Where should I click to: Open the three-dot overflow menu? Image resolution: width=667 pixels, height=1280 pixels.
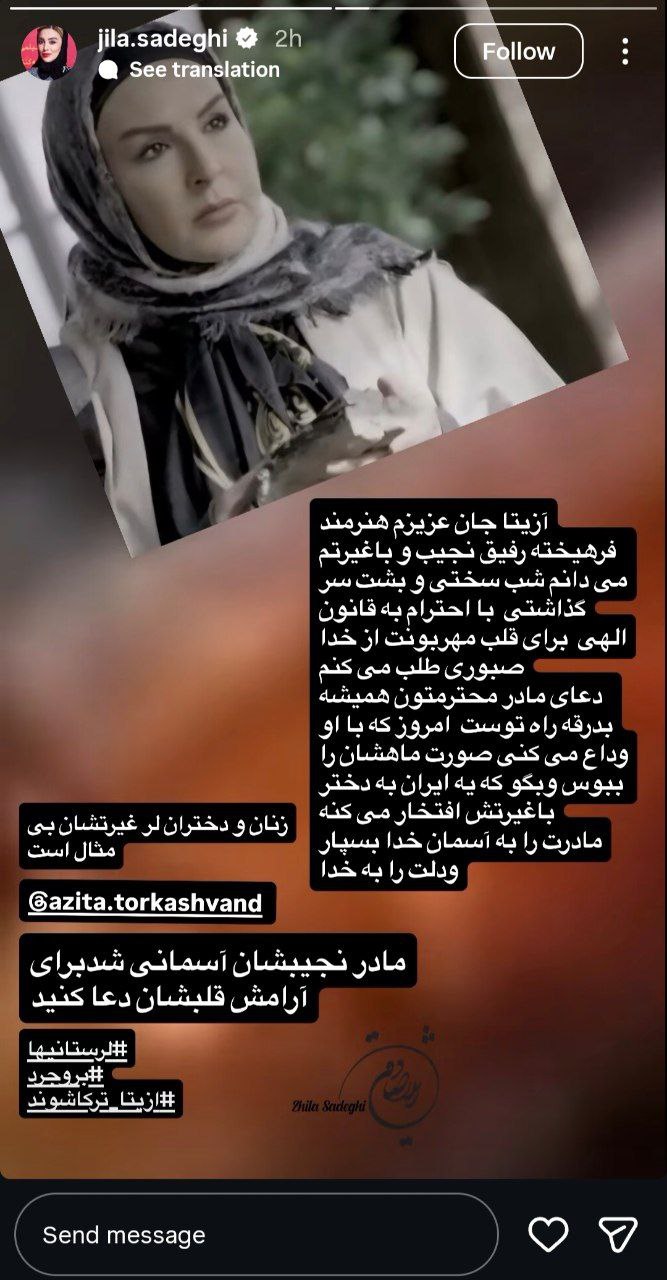pos(625,51)
